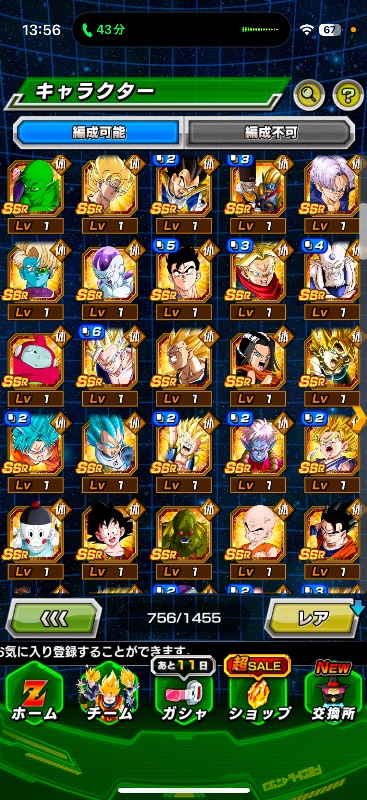Select the Chiaotzu character card

point(36,540)
